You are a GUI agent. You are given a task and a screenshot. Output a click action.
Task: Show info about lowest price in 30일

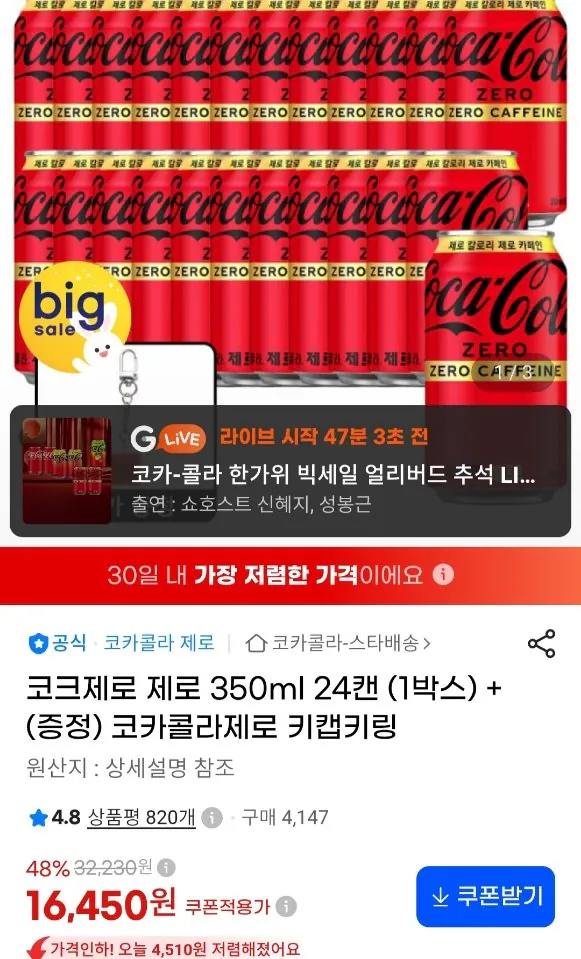point(443,575)
